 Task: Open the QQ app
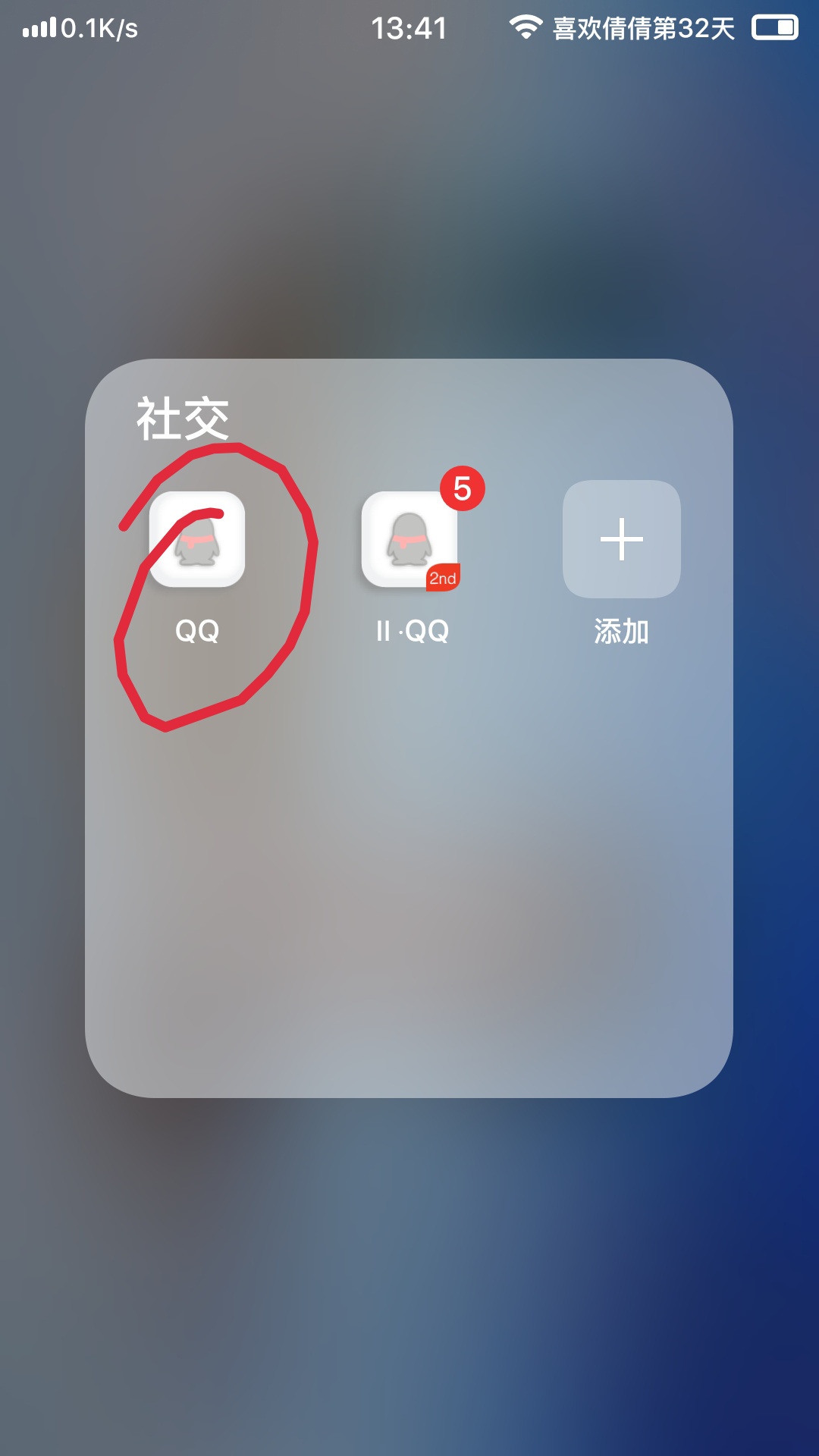pyautogui.click(x=197, y=539)
